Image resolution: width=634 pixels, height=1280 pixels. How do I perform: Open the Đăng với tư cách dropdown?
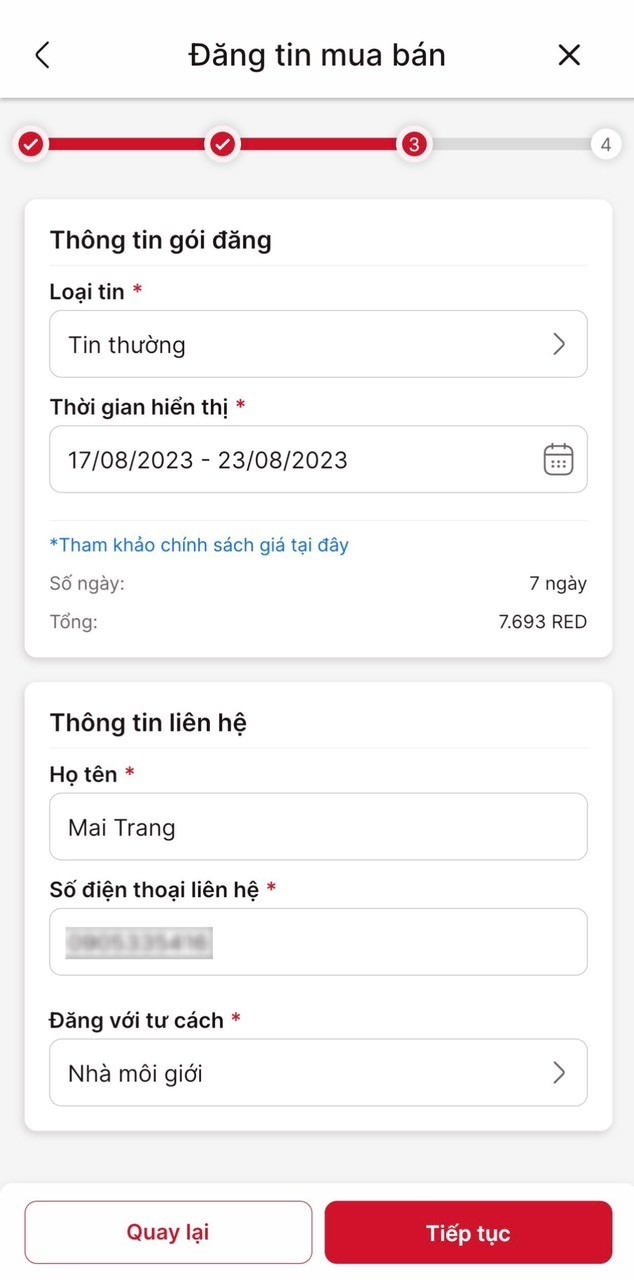[x=318, y=1073]
